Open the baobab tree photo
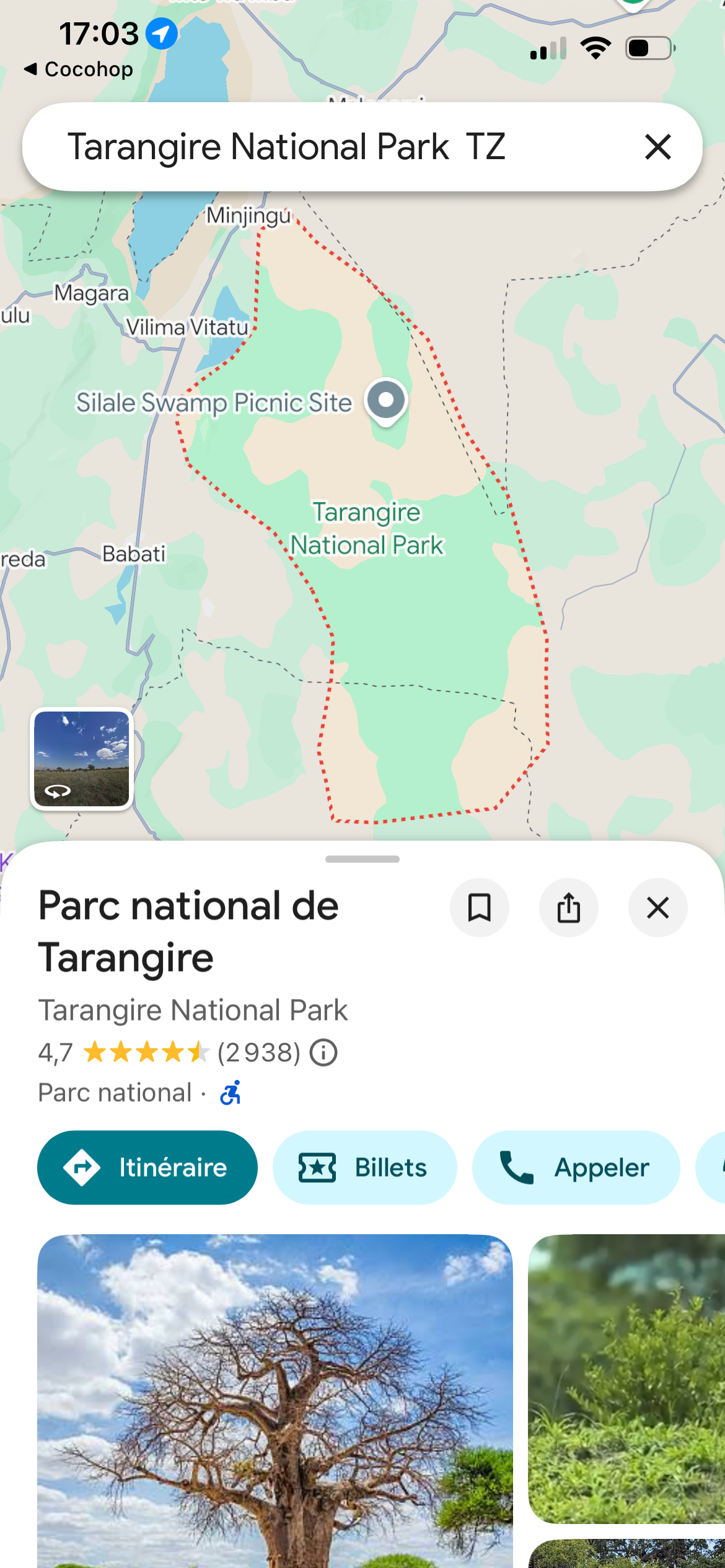Screen dimensions: 725x1568 pos(275,1401)
